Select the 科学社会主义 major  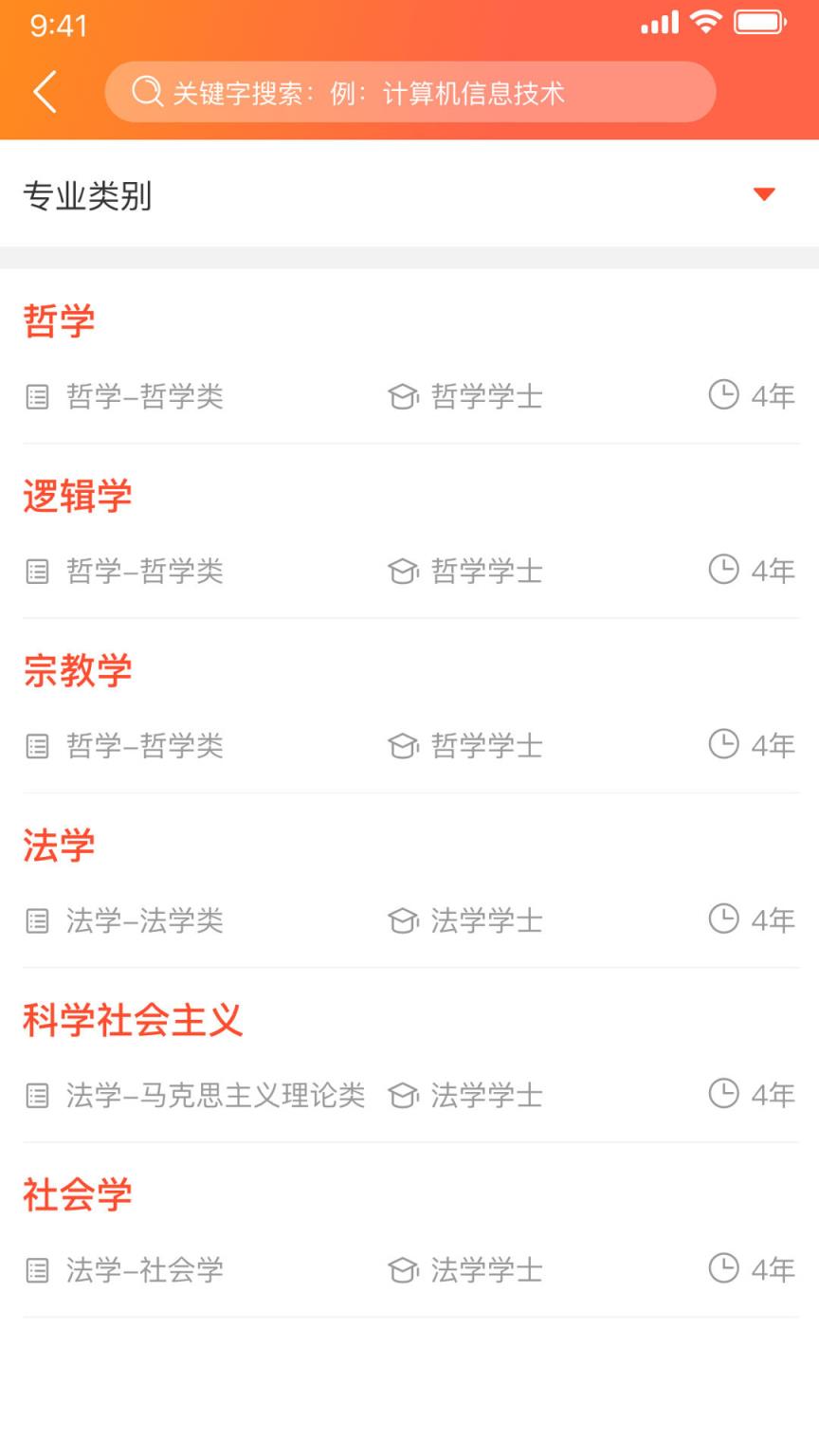point(132,1019)
